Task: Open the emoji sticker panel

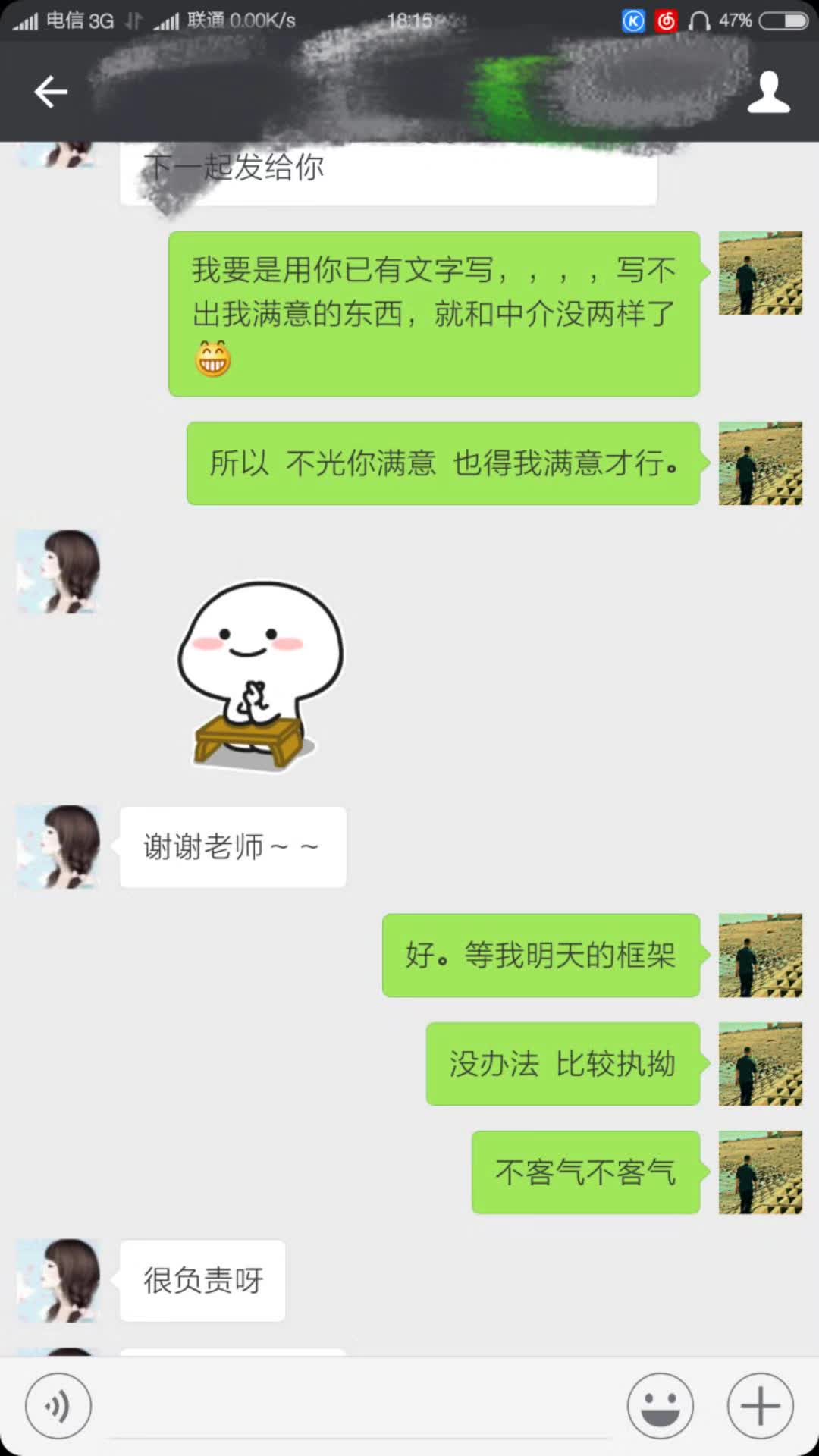Action: 660,1405
